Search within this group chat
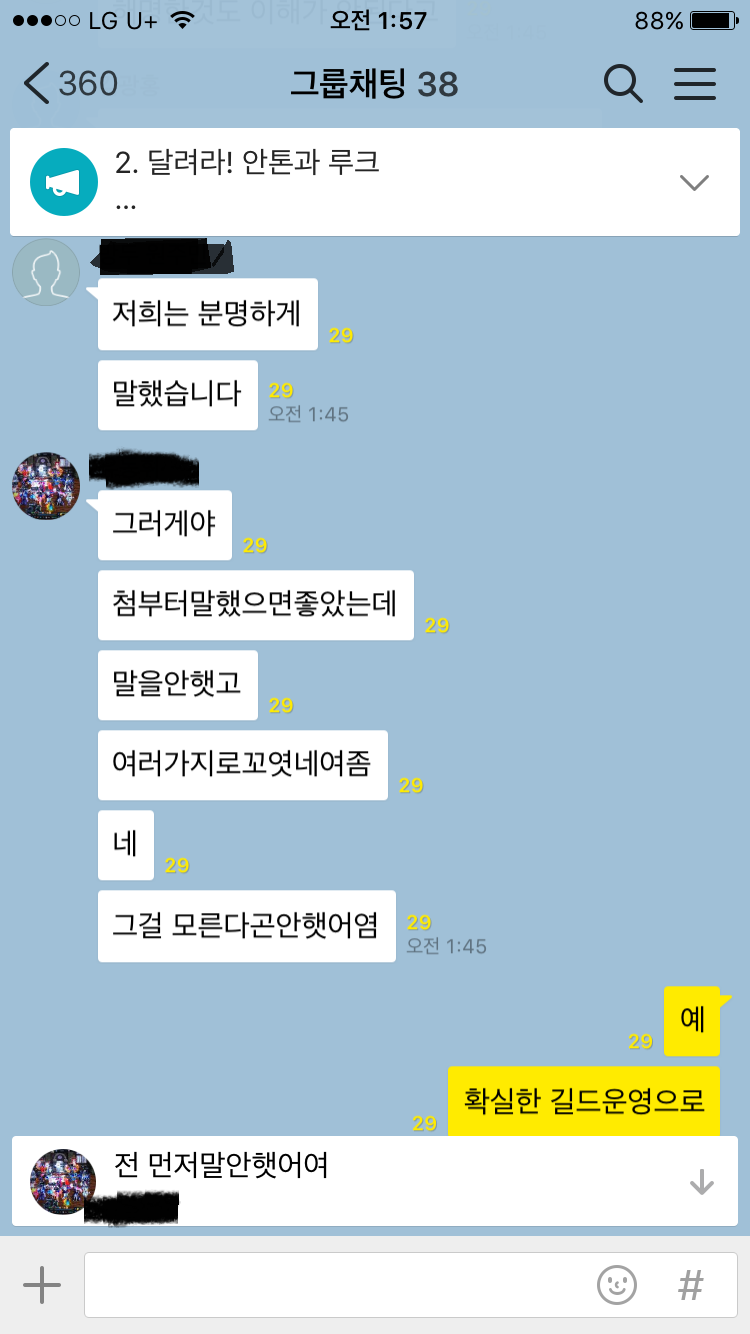Screen dimensions: 750x1334 click(x=623, y=84)
